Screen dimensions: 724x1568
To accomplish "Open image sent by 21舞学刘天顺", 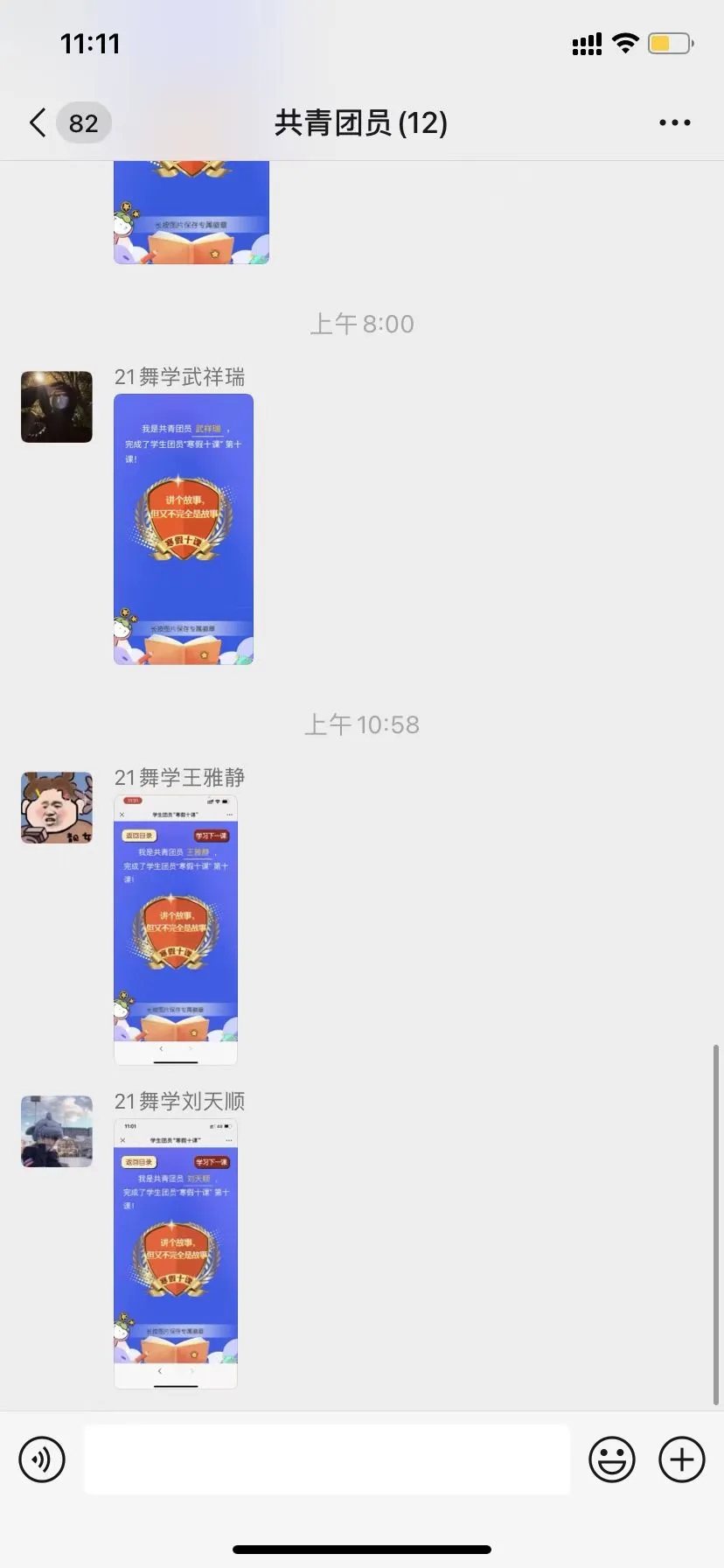I will click(176, 1254).
